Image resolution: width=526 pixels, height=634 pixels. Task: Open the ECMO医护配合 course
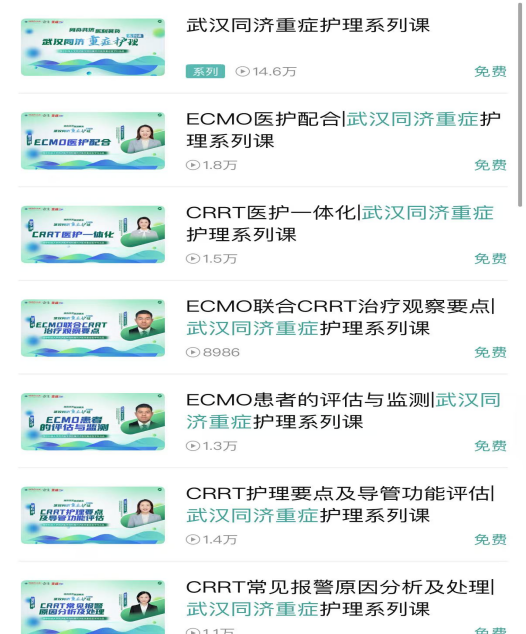click(x=263, y=140)
